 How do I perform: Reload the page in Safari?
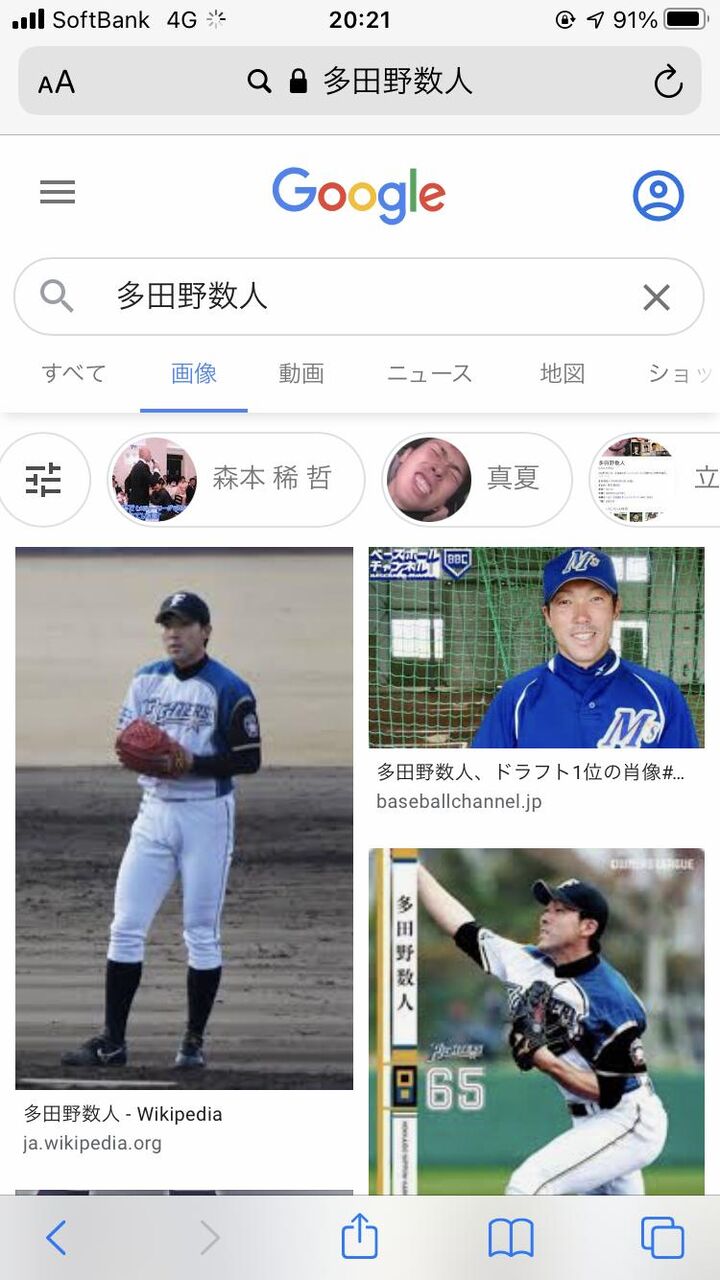tap(668, 82)
